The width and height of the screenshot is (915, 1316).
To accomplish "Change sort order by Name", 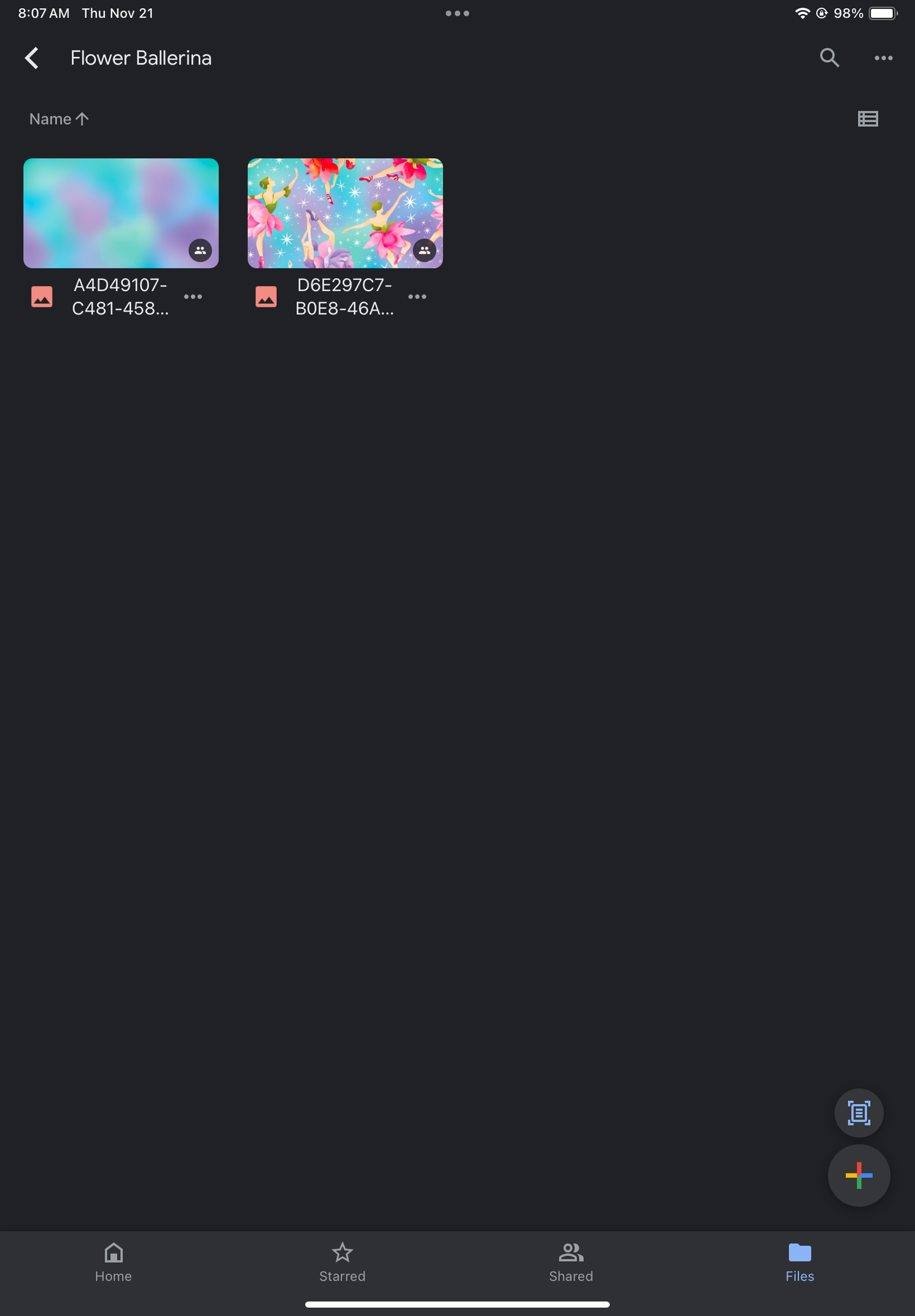I will [x=59, y=119].
